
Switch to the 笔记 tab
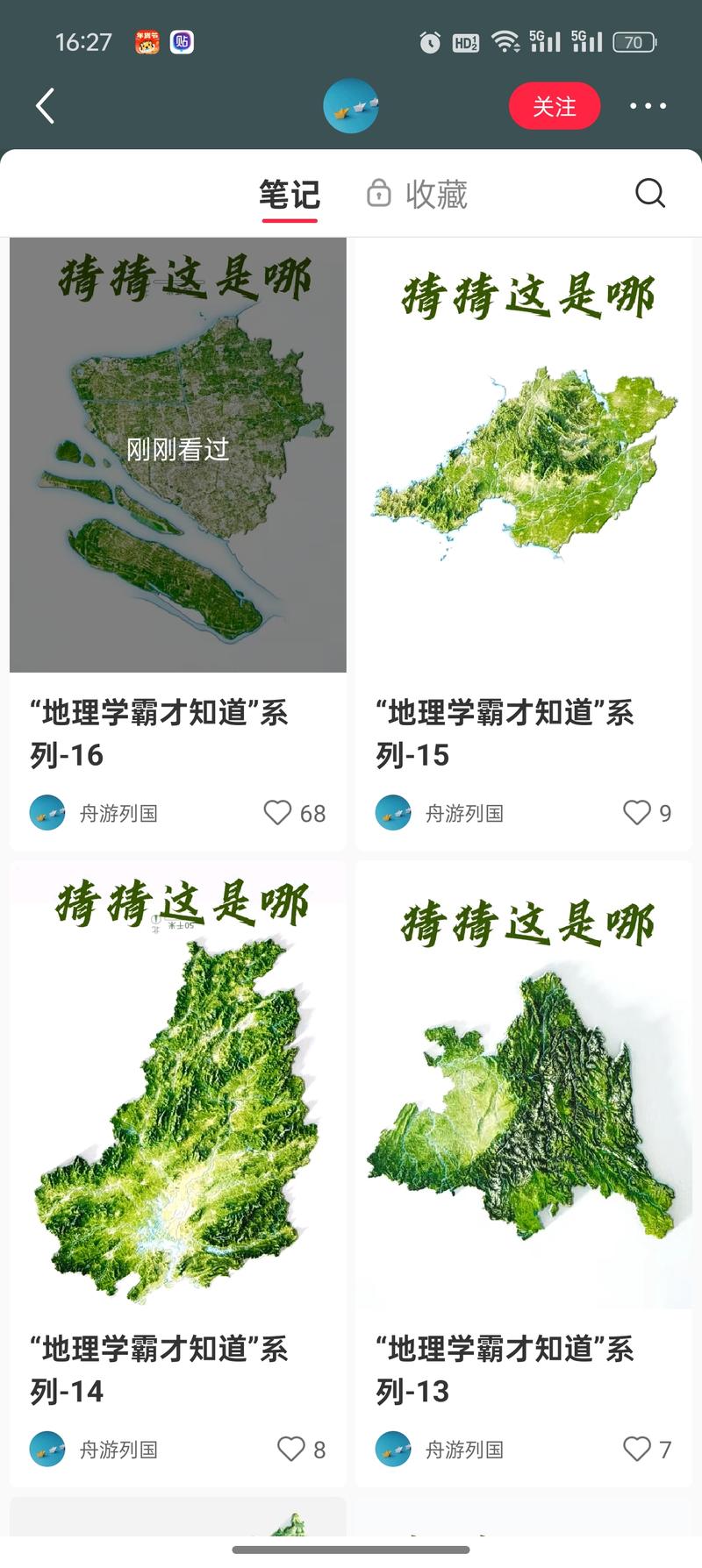[290, 195]
